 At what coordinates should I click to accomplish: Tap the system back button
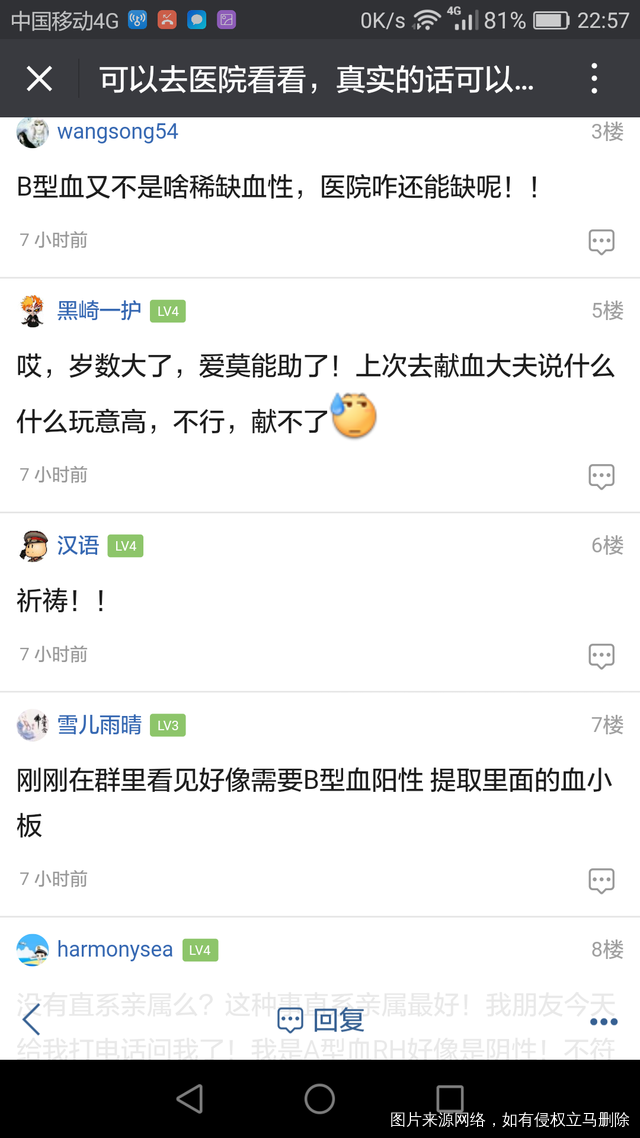pos(189,1098)
